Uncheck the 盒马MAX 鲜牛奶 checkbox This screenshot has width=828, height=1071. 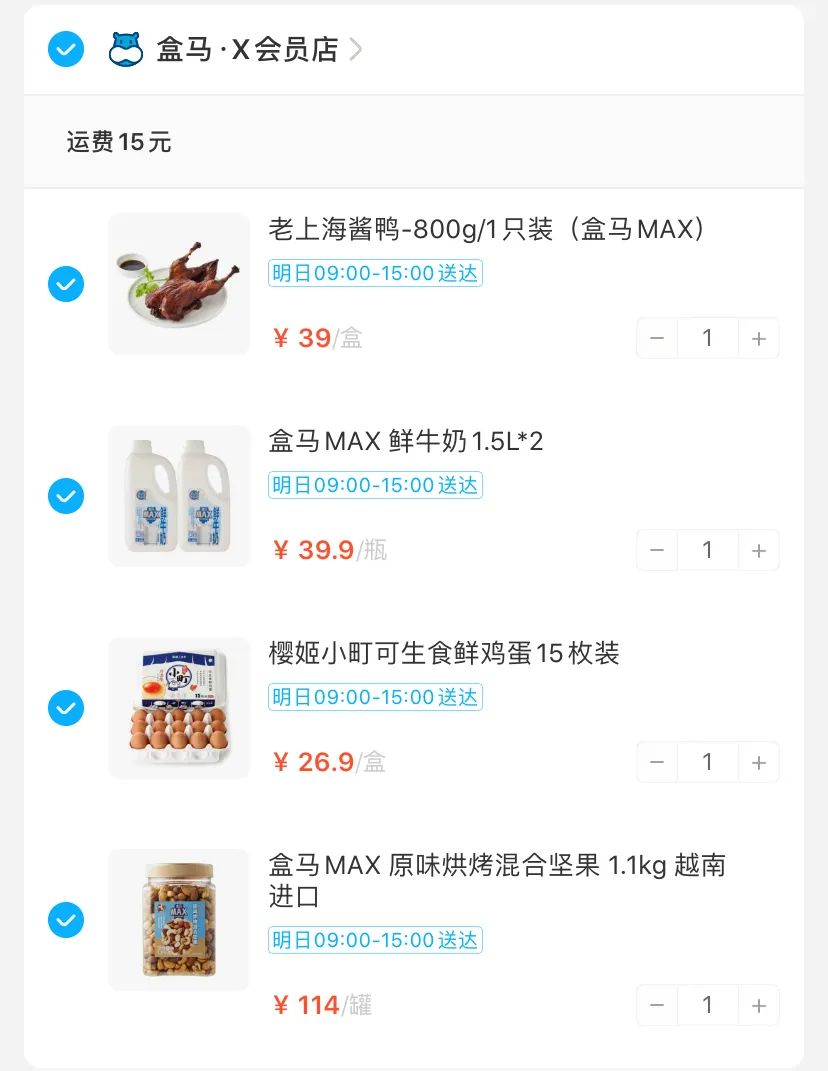(x=65, y=495)
